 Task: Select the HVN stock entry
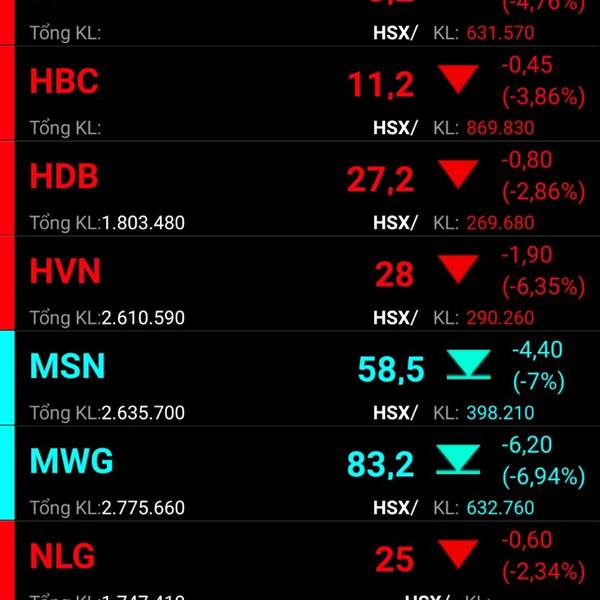pos(65,272)
